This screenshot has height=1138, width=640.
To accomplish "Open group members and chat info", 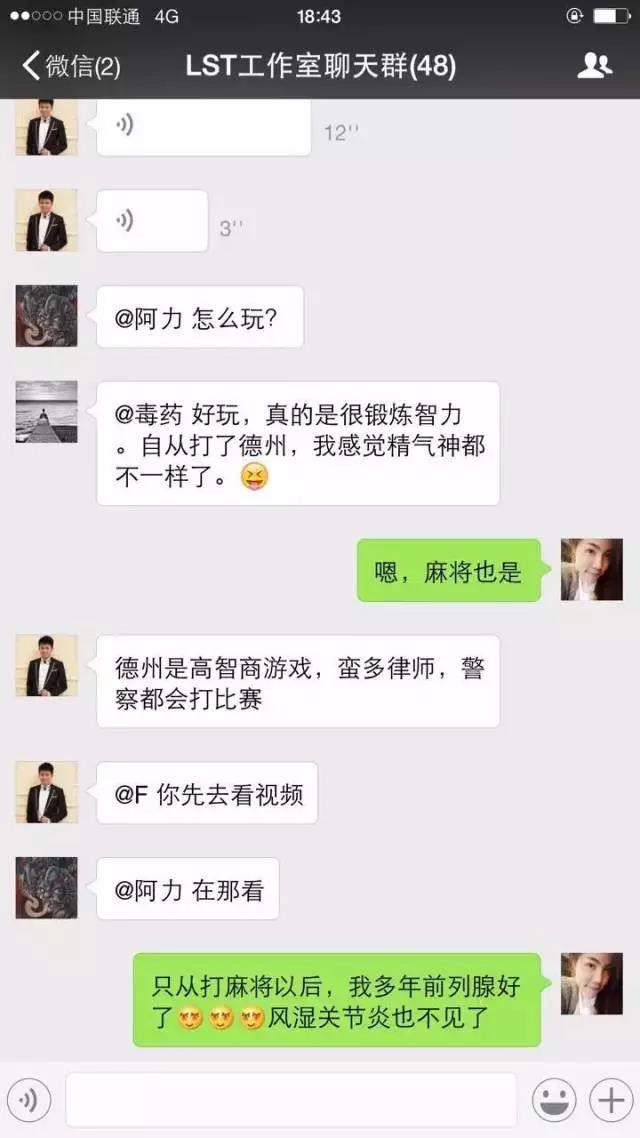I will [594, 66].
